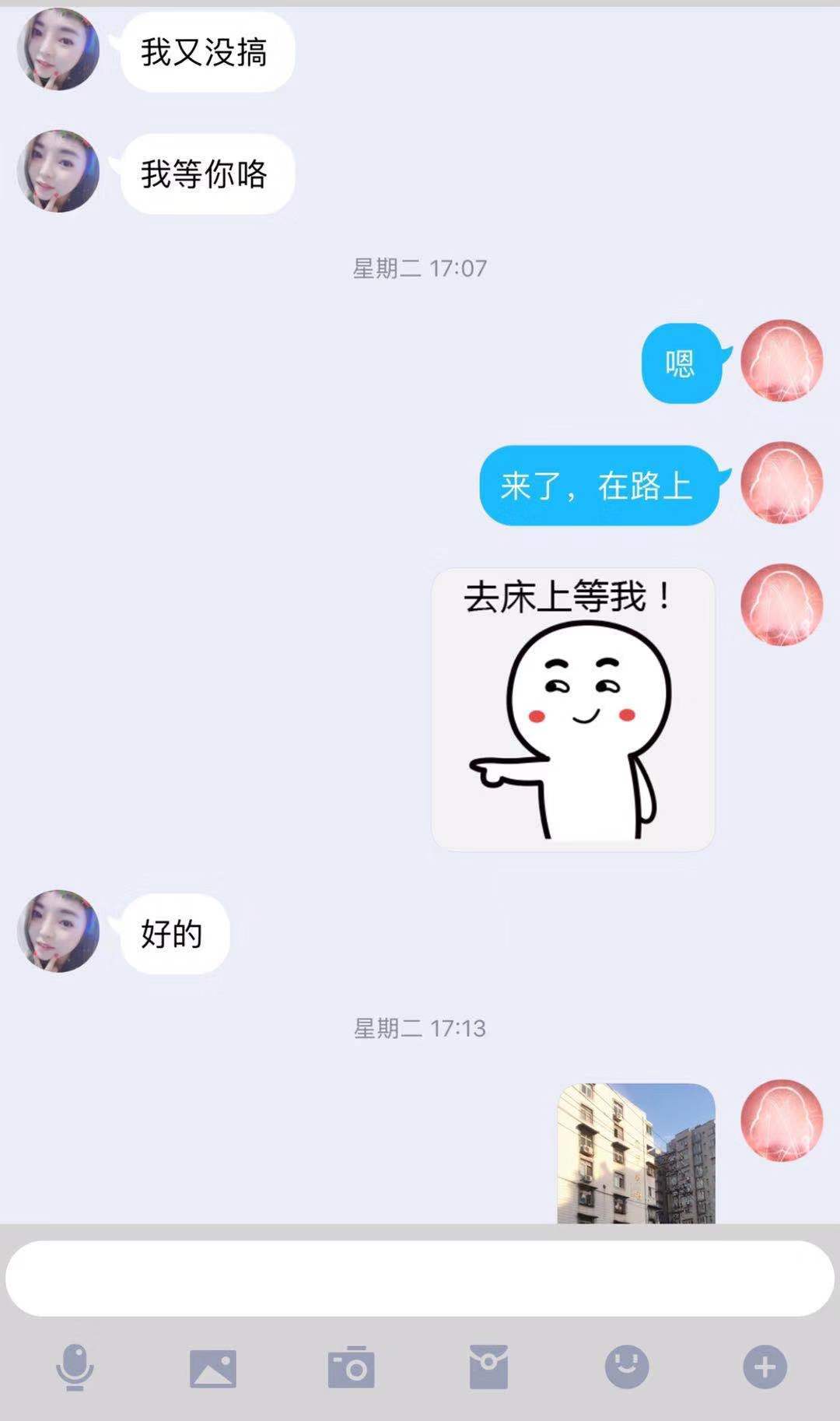Open the photo gallery picker icon
The height and width of the screenshot is (1421, 840).
point(211,1367)
